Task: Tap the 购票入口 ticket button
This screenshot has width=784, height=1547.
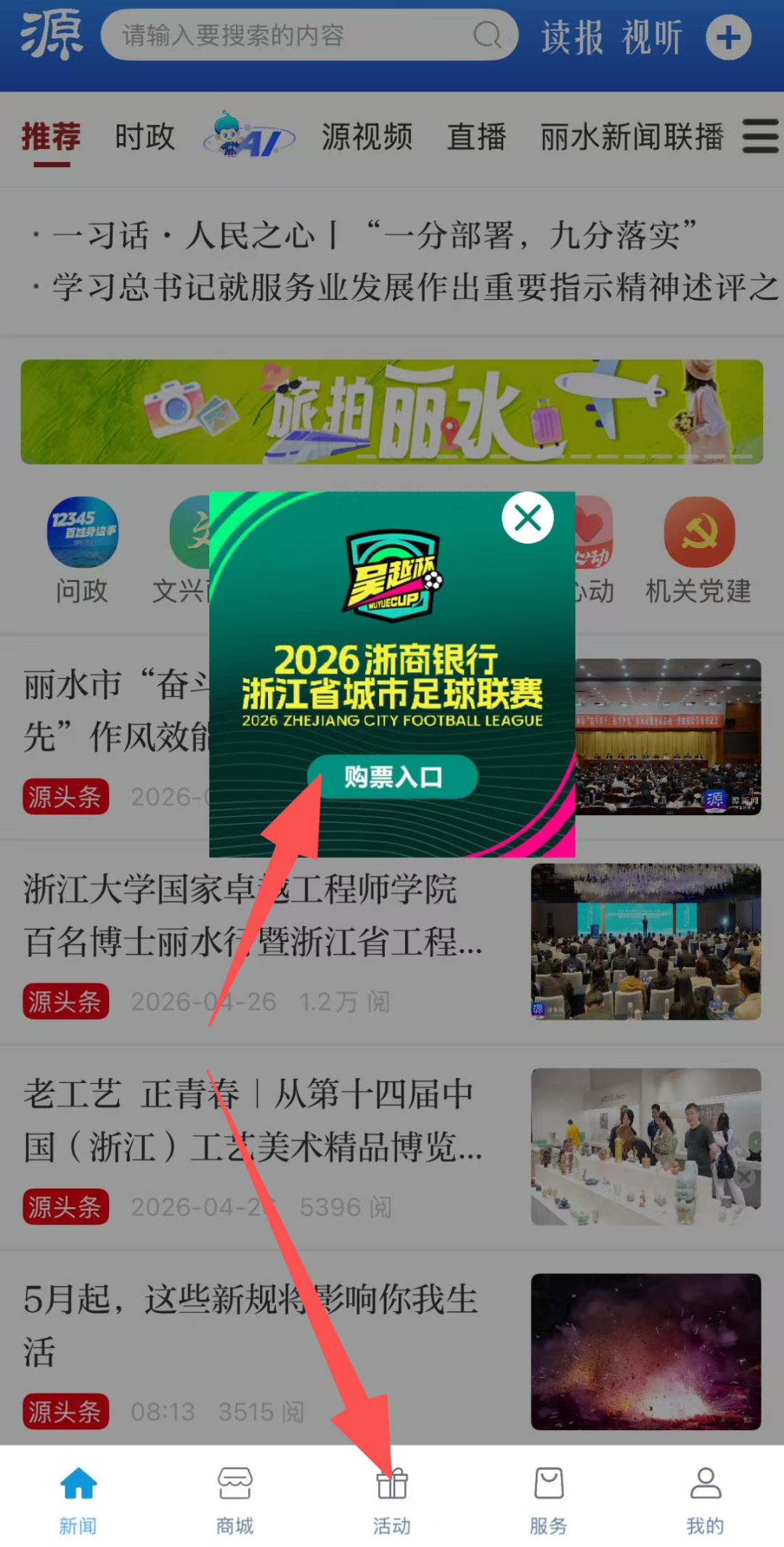Action: [x=392, y=777]
